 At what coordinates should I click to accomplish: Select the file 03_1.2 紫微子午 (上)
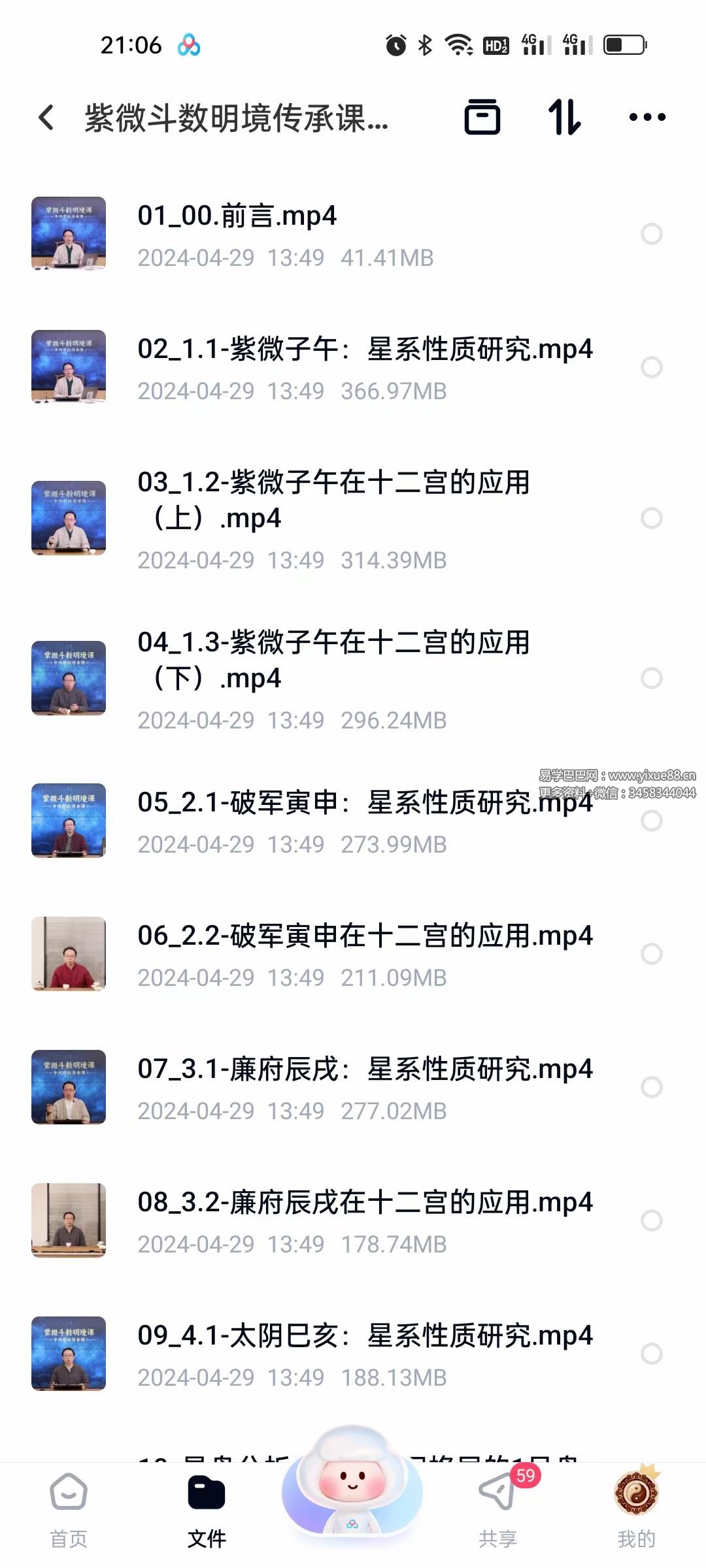tap(651, 518)
